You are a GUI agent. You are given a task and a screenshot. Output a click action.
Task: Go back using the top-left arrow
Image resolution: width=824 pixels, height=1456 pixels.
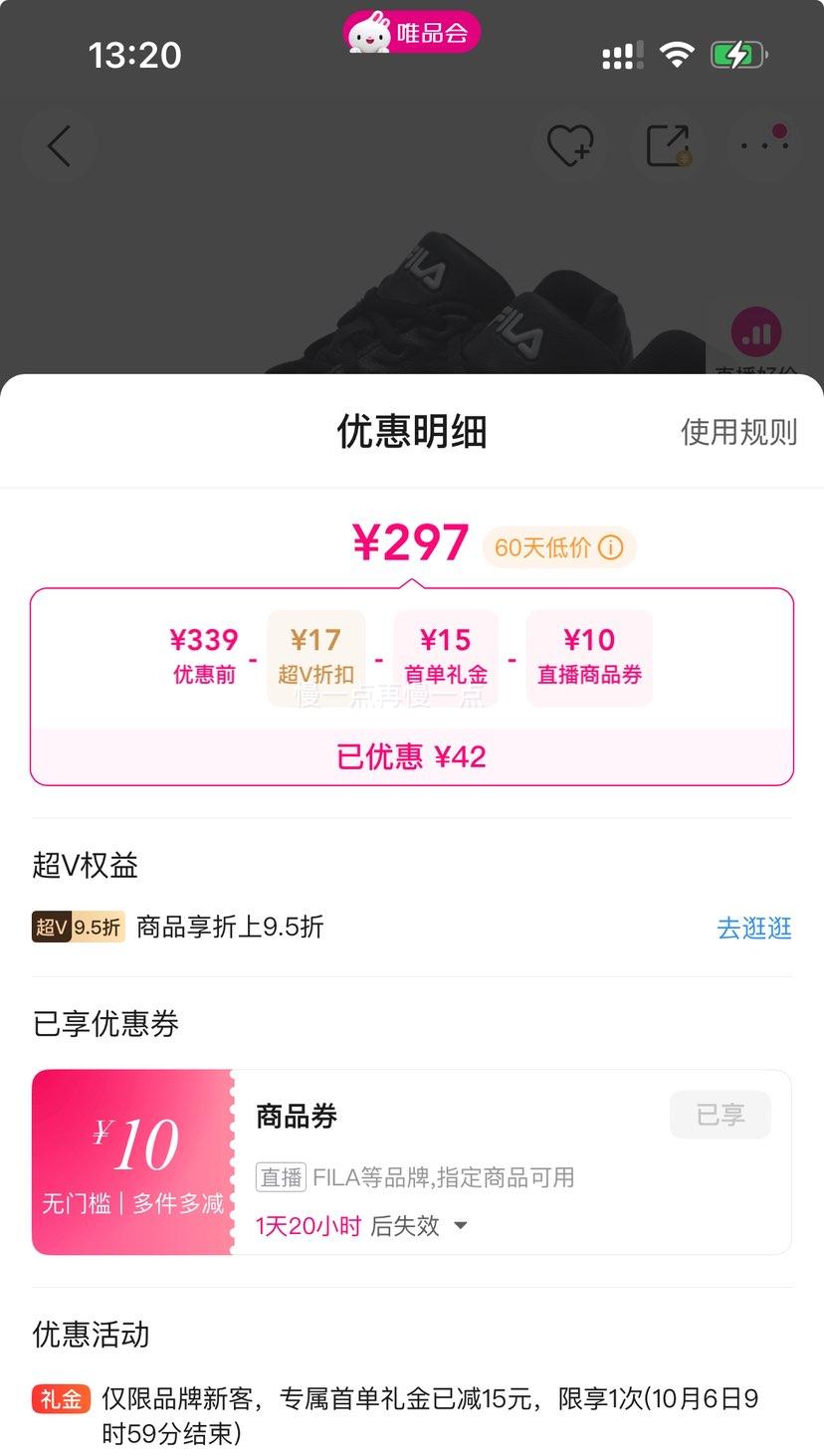pyautogui.click(x=60, y=146)
